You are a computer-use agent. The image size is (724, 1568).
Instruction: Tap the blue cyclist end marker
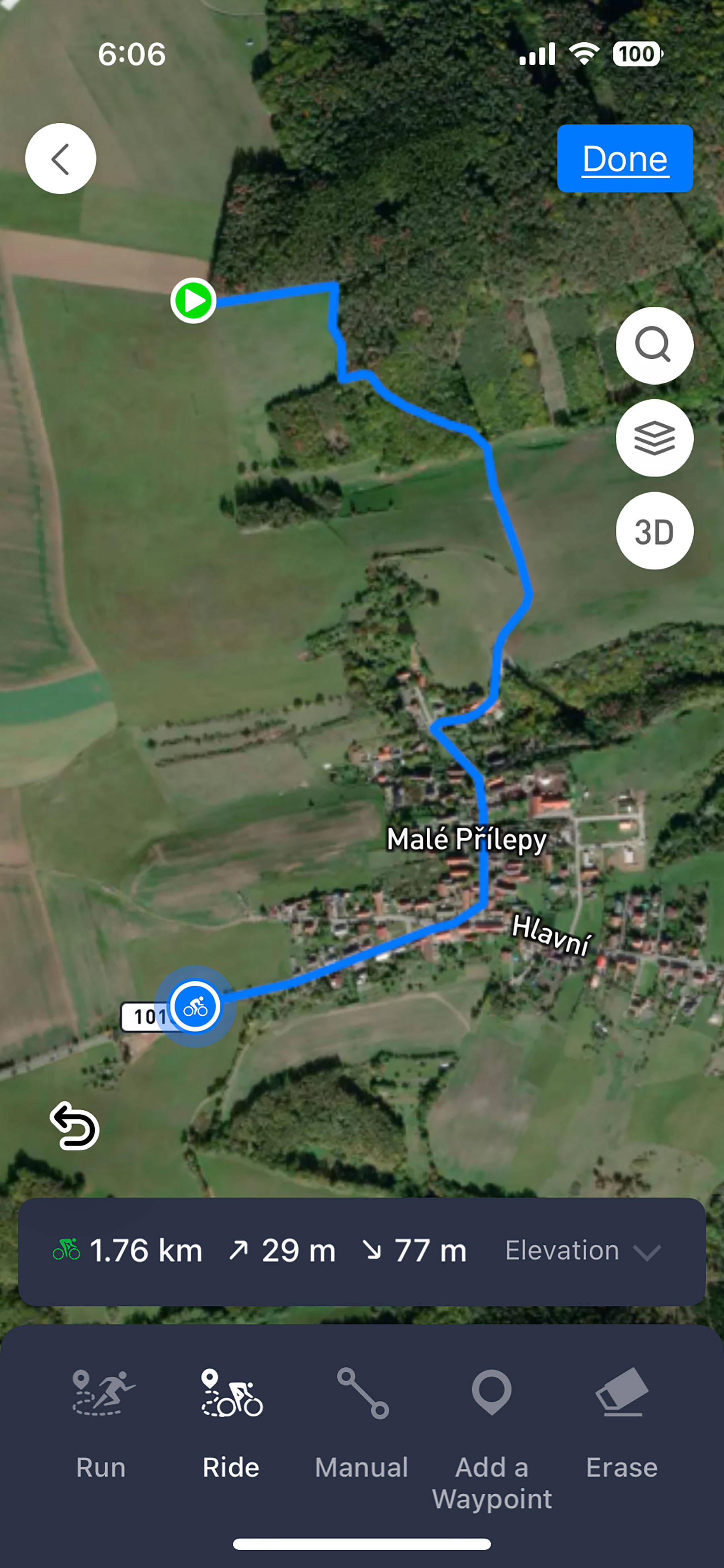195,1006
